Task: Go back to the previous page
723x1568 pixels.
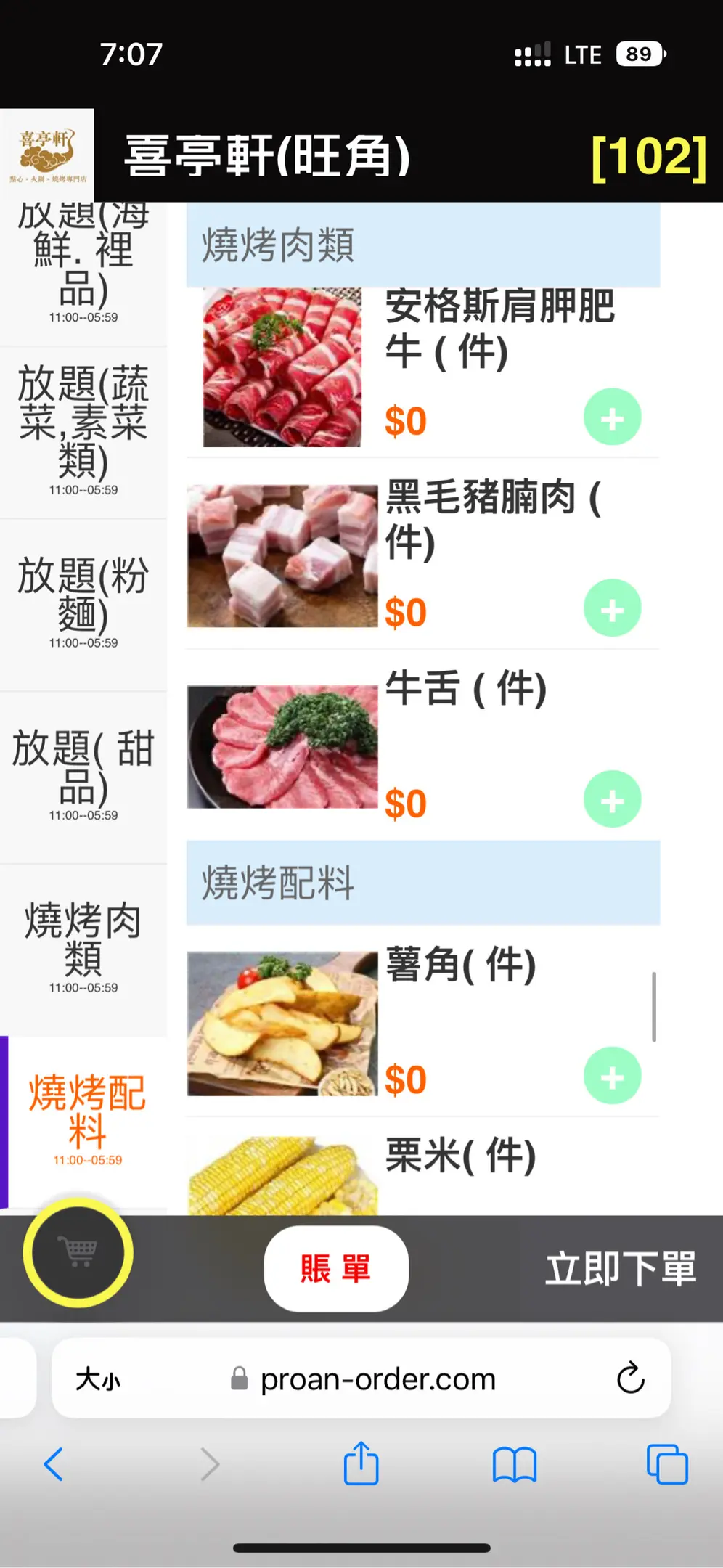Action: (54, 1464)
